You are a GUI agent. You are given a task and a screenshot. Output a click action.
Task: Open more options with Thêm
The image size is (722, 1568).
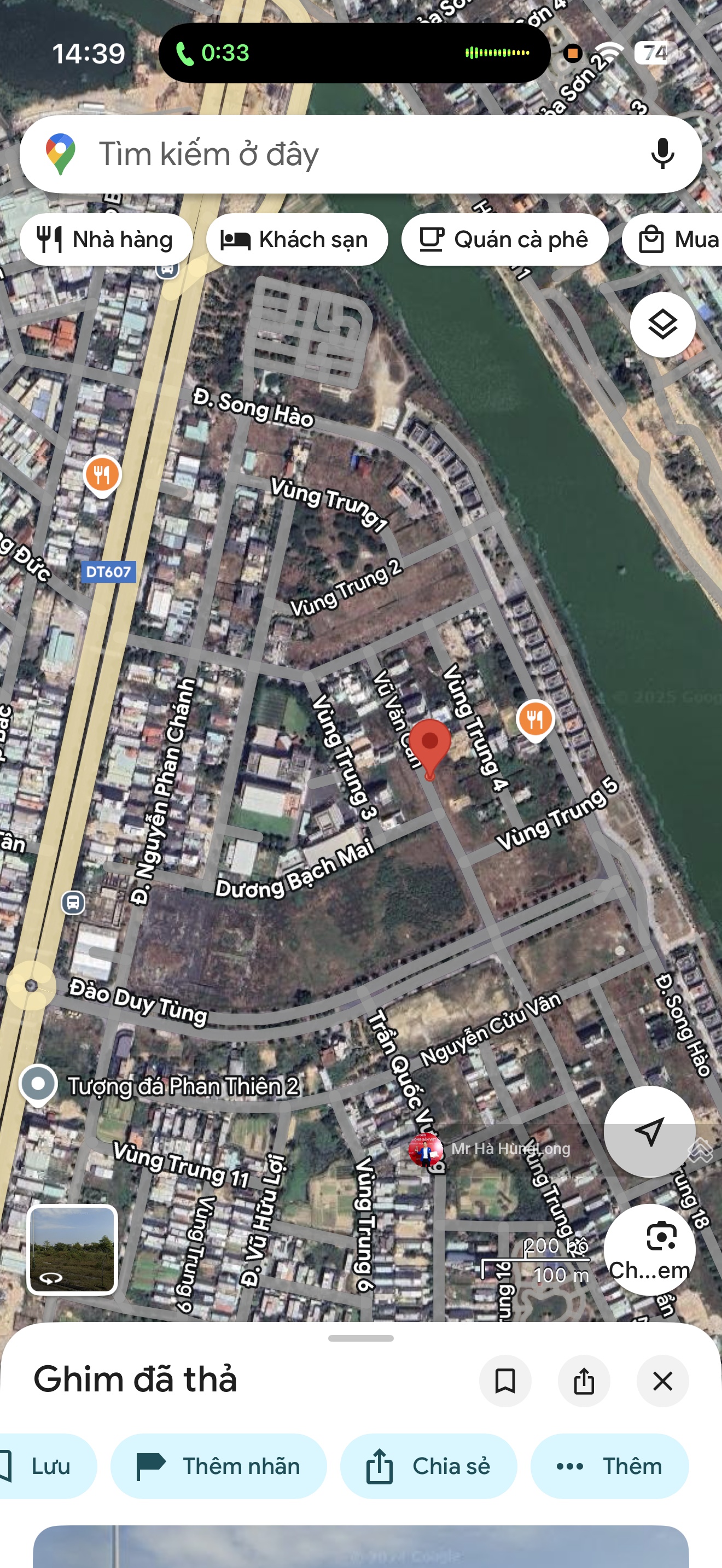point(609,1466)
